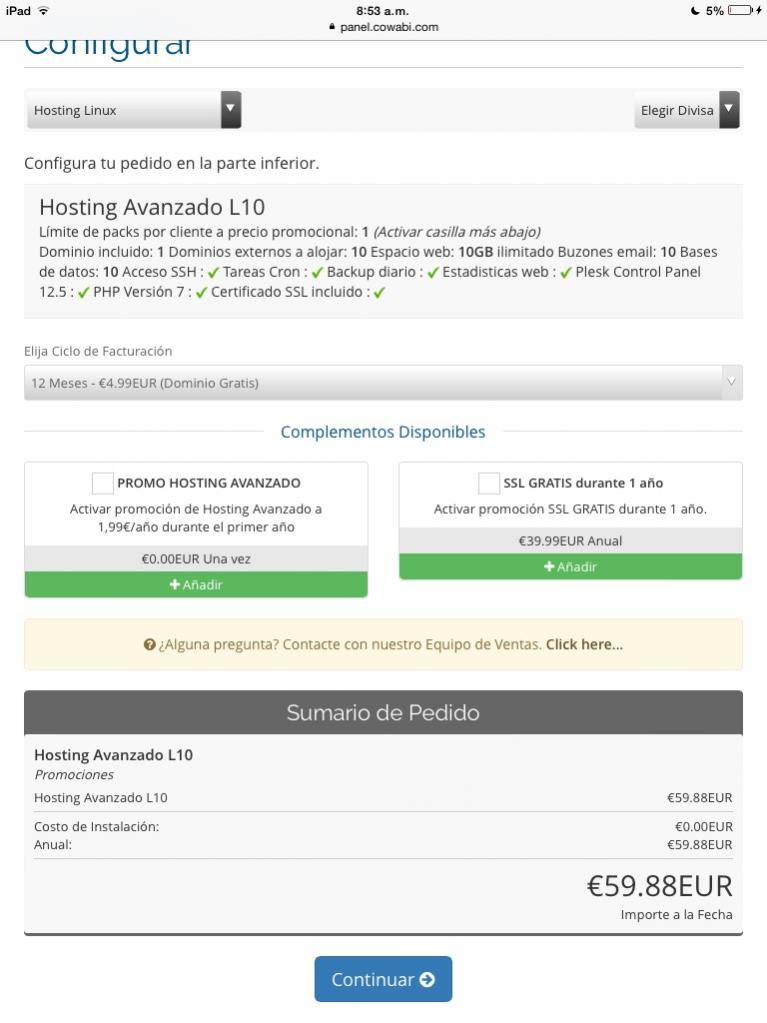Image resolution: width=767 pixels, height=1023 pixels.
Task: Tap Añadir under PROMO HOSTING AVANZADO
Action: tap(196, 585)
